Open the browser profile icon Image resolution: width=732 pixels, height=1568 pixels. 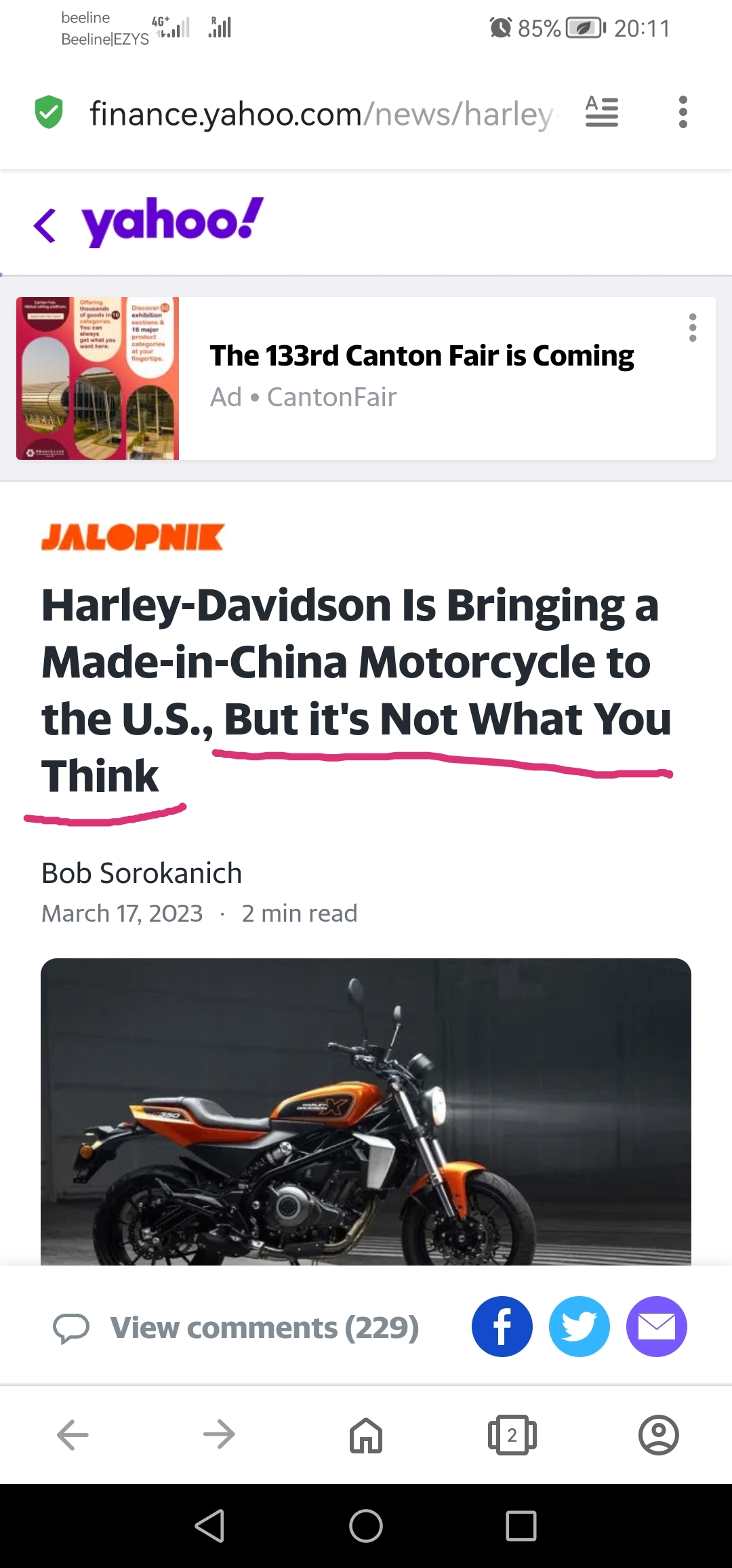tap(659, 1435)
